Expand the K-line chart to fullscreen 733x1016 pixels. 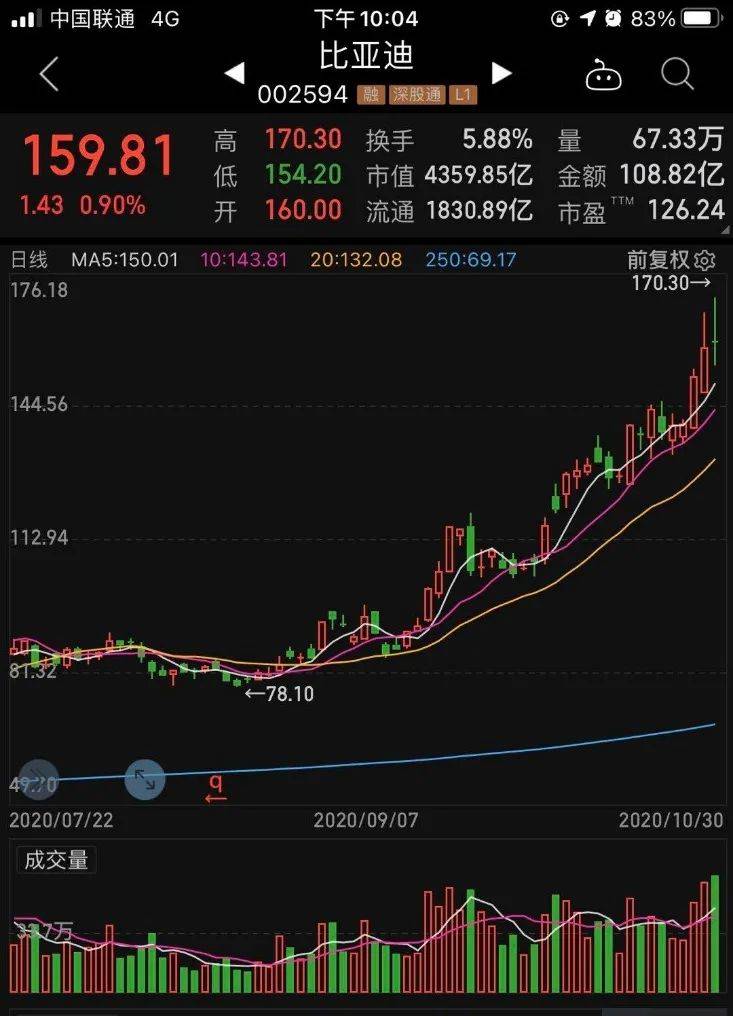(145, 779)
